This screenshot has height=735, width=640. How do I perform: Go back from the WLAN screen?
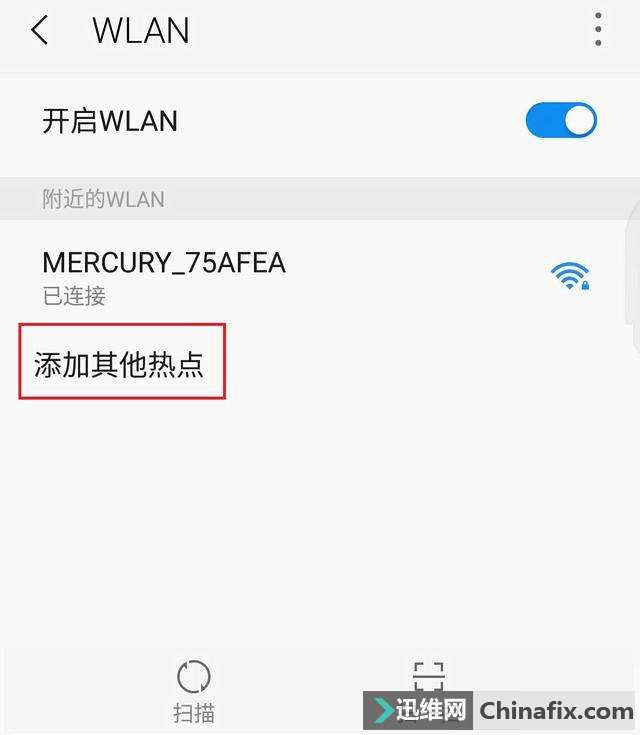(x=39, y=31)
